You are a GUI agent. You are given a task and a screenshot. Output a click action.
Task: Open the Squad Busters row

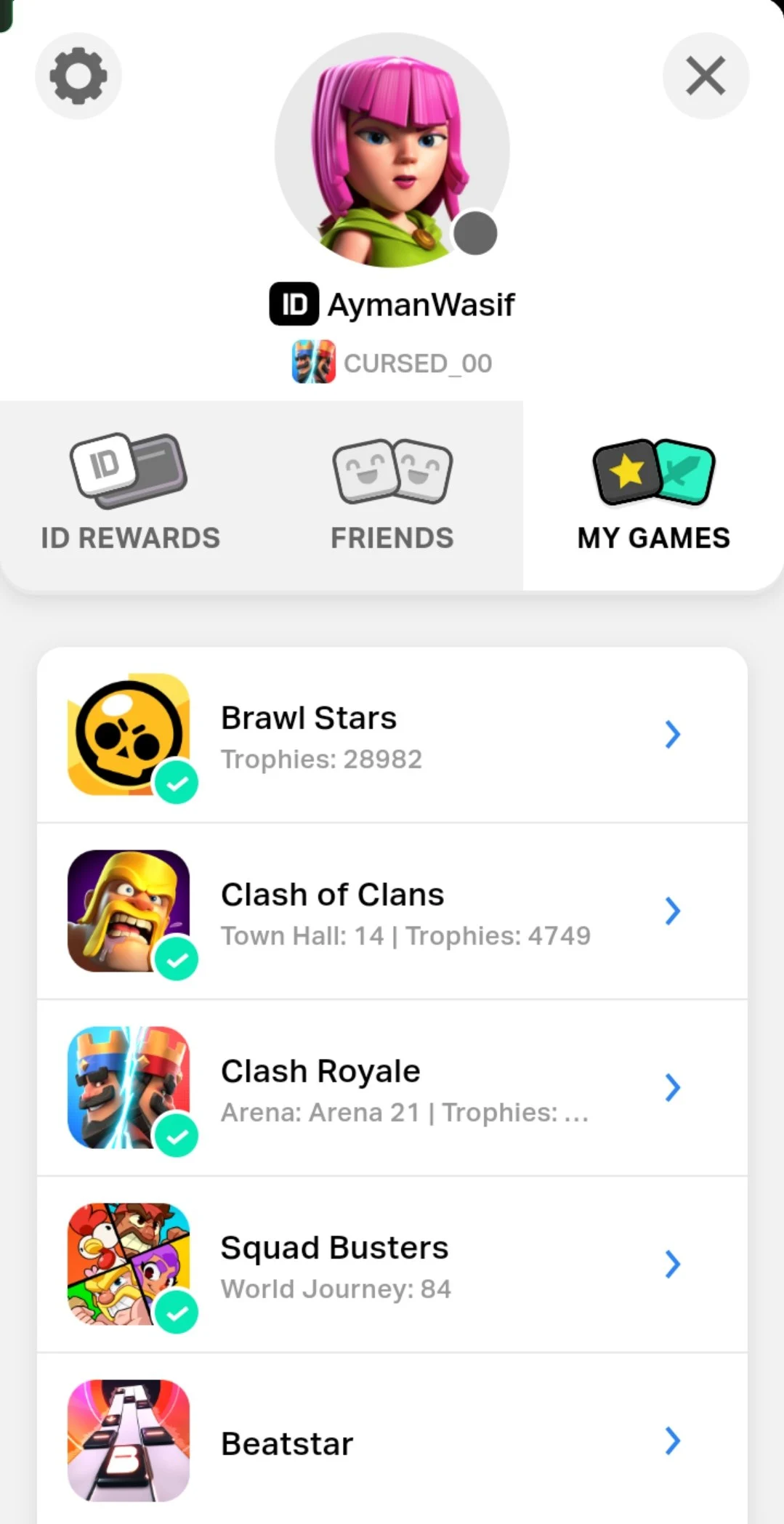[x=392, y=1265]
